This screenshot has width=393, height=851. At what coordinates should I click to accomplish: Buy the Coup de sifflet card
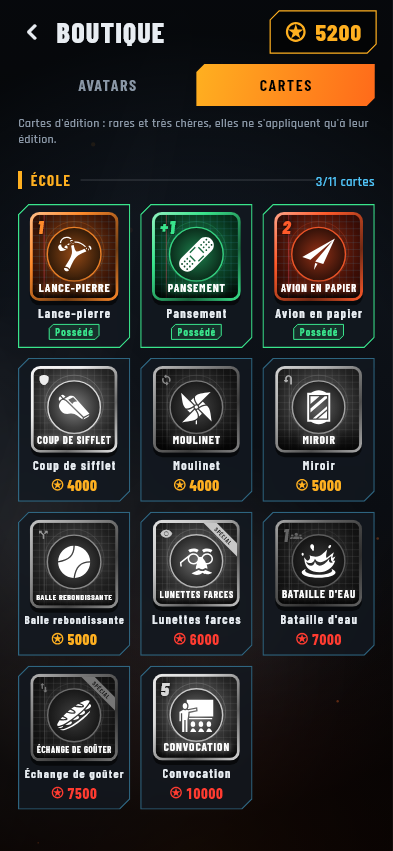[x=74, y=430]
